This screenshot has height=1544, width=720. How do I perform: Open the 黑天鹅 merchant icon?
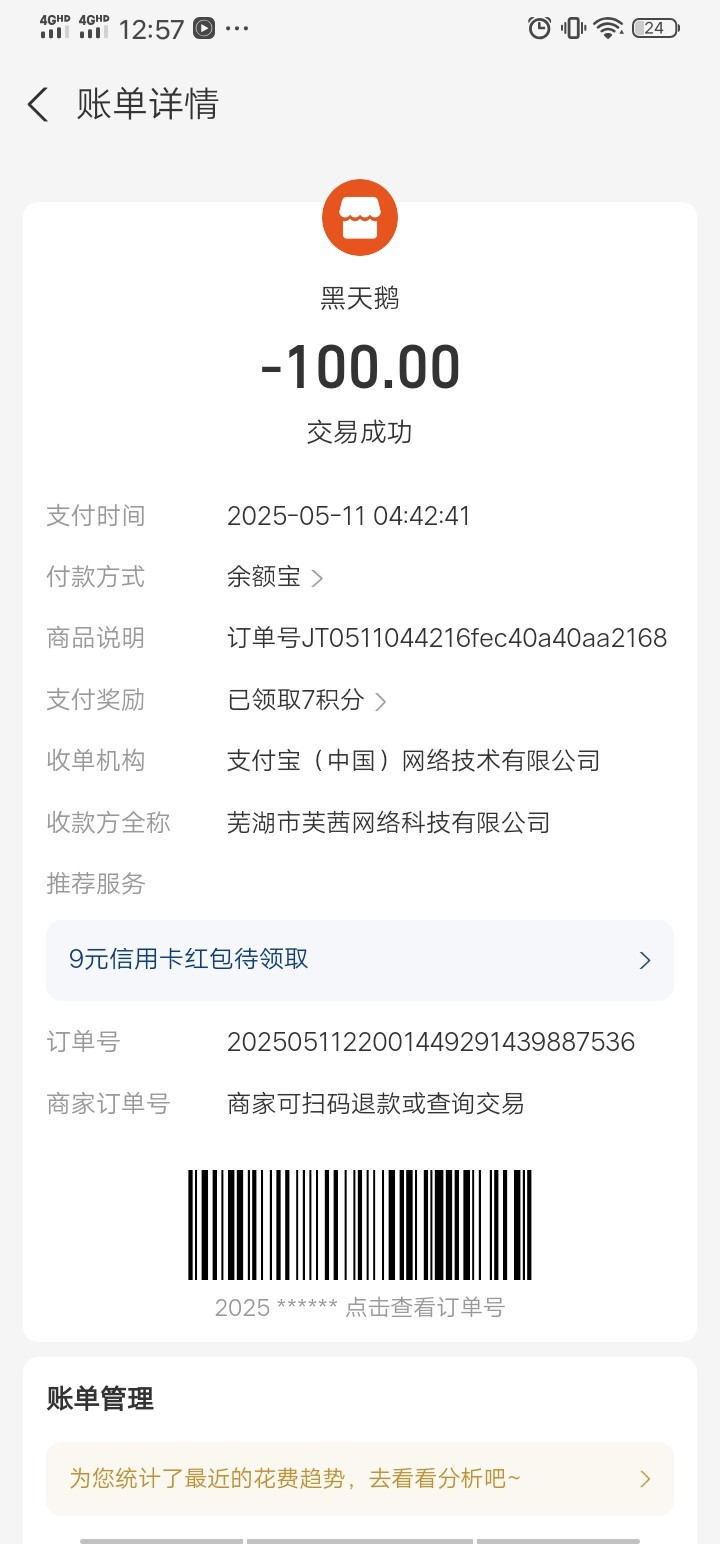click(x=360, y=218)
